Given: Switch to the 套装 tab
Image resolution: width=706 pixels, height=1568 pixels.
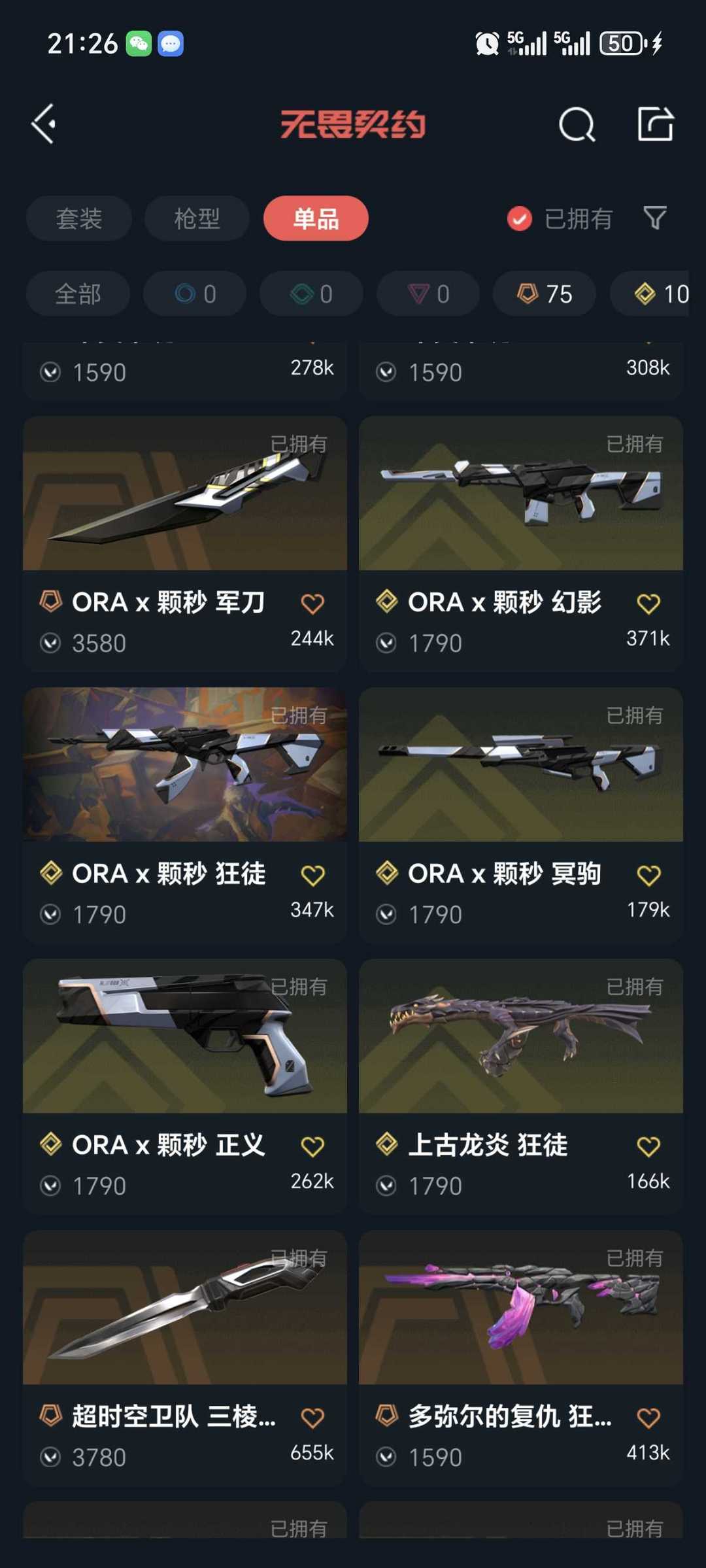Looking at the screenshot, I should (78, 218).
